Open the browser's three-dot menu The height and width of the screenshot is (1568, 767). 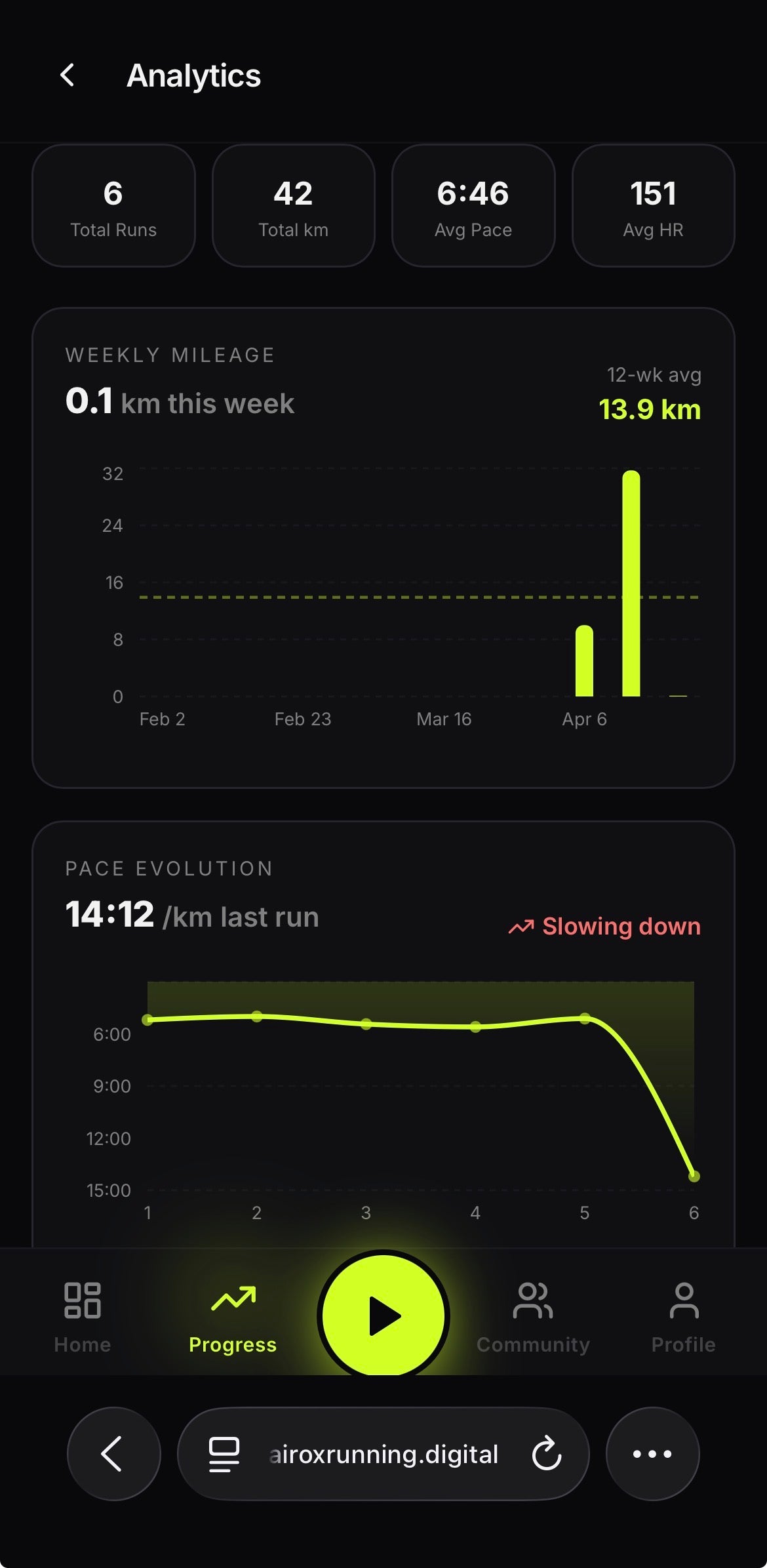tap(652, 1454)
